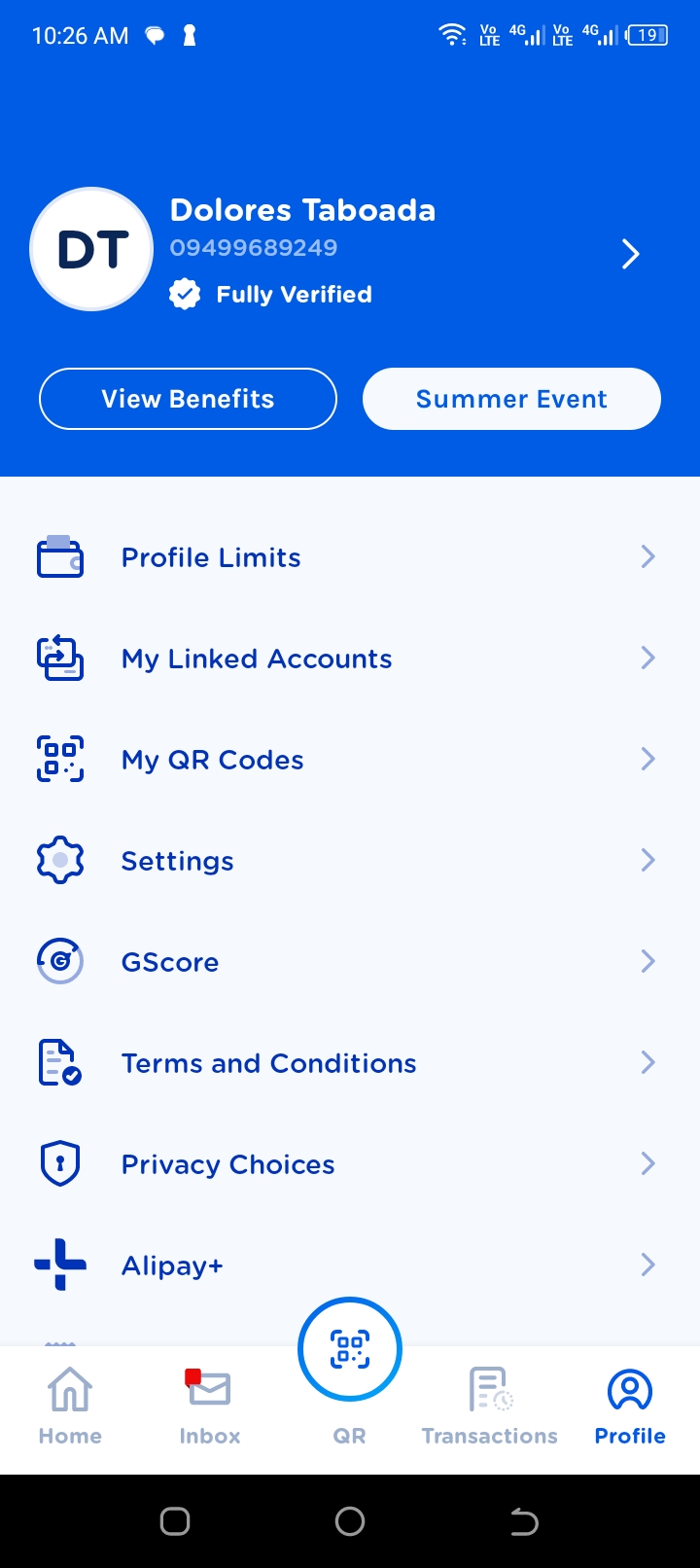
Task: Read Terms and Conditions
Action: click(x=350, y=1063)
